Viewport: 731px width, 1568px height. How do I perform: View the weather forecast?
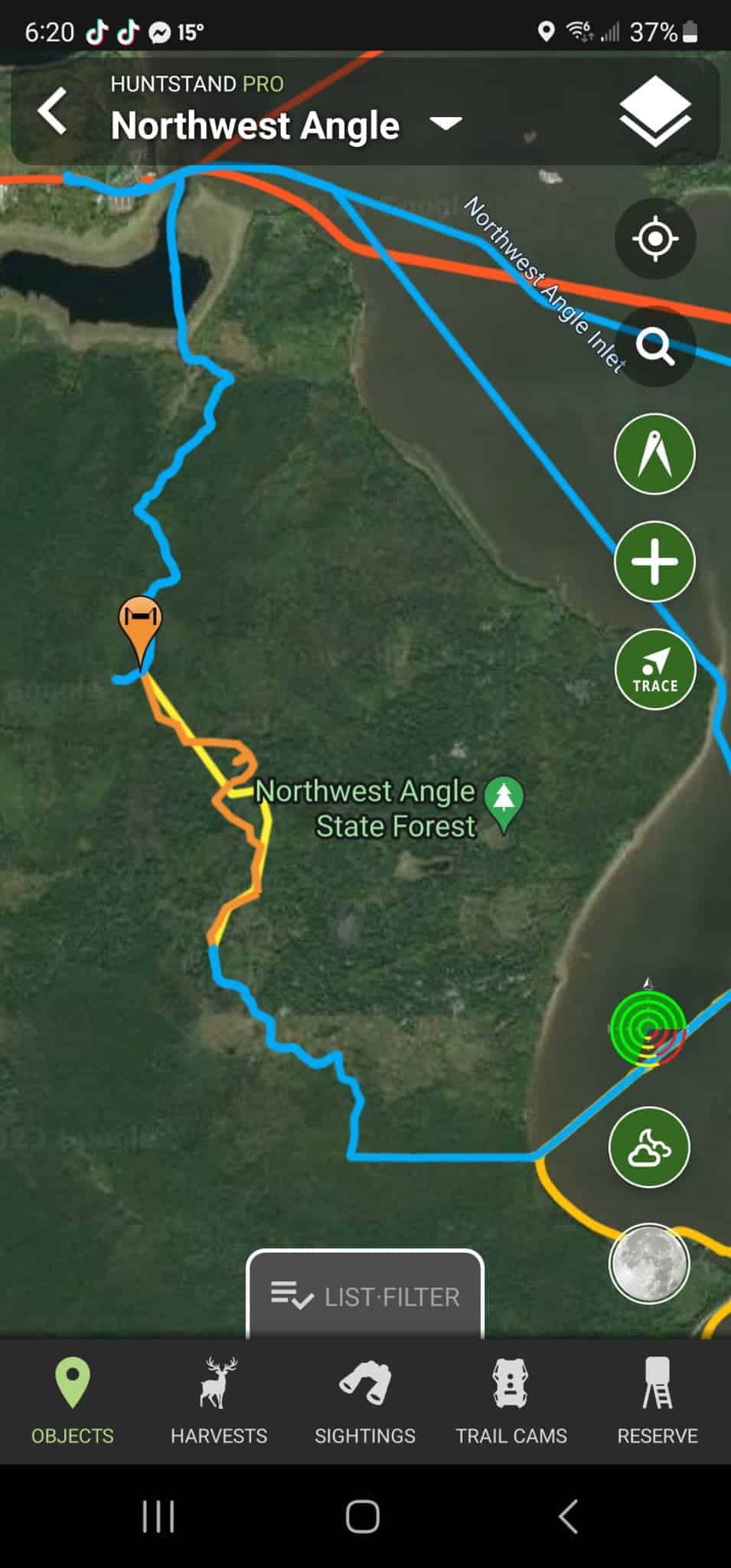click(x=649, y=1147)
